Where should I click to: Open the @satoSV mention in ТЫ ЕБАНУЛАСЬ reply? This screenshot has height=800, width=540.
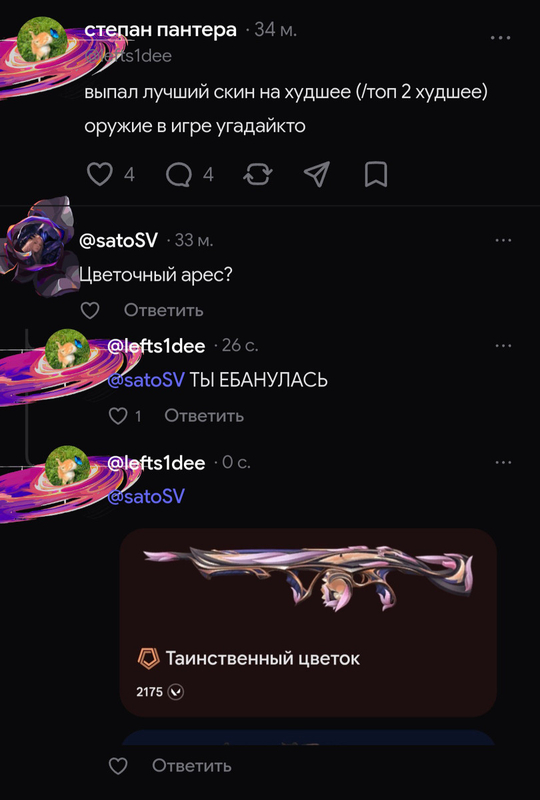click(x=146, y=380)
